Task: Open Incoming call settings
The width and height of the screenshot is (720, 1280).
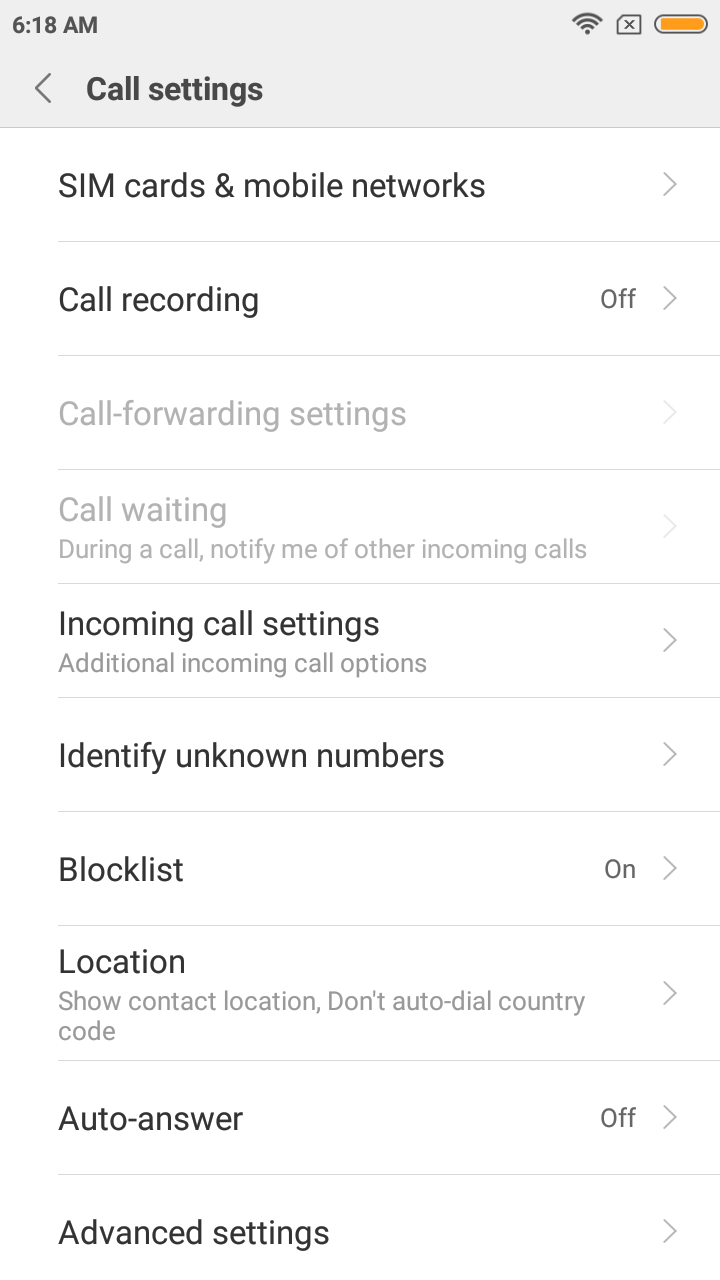Action: click(360, 641)
